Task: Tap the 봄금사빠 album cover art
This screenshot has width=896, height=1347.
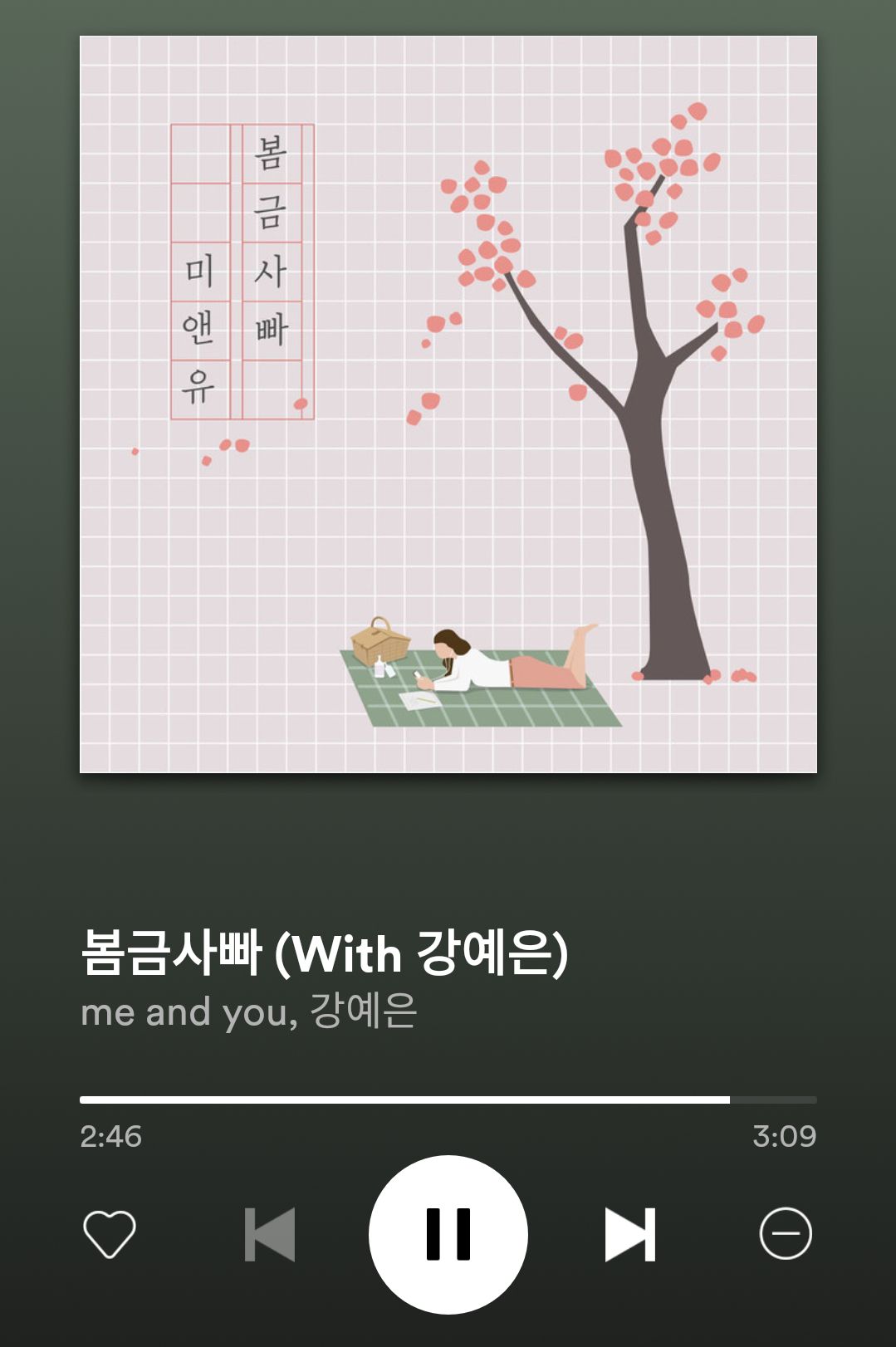Action: tap(448, 404)
